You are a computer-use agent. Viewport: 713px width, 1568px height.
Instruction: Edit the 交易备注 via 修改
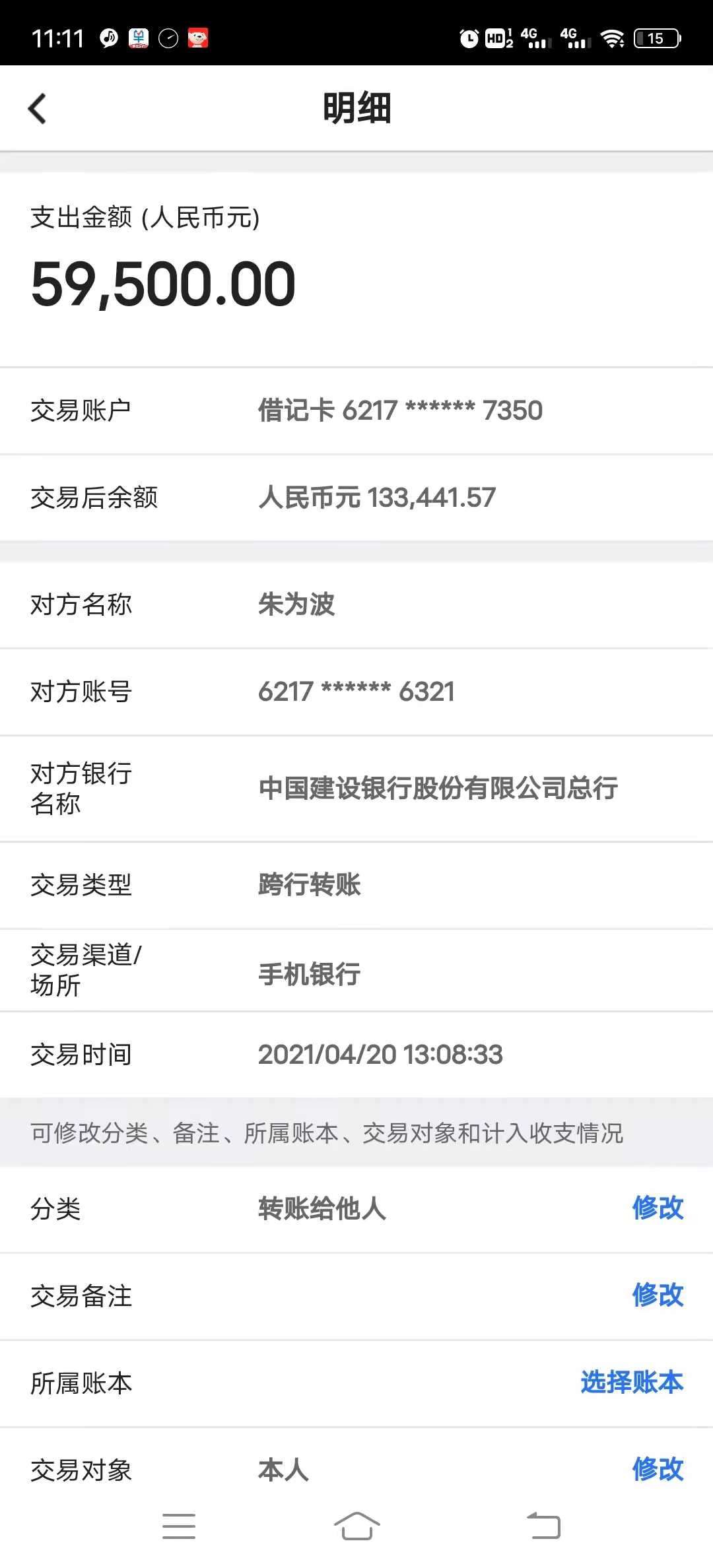point(657,1295)
